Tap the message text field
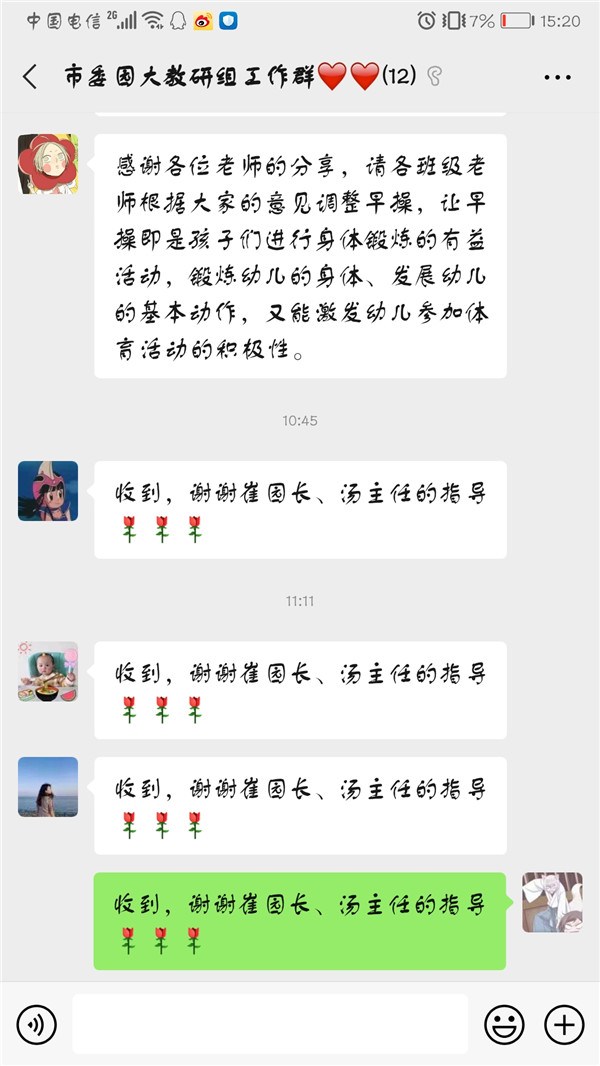 click(270, 1024)
